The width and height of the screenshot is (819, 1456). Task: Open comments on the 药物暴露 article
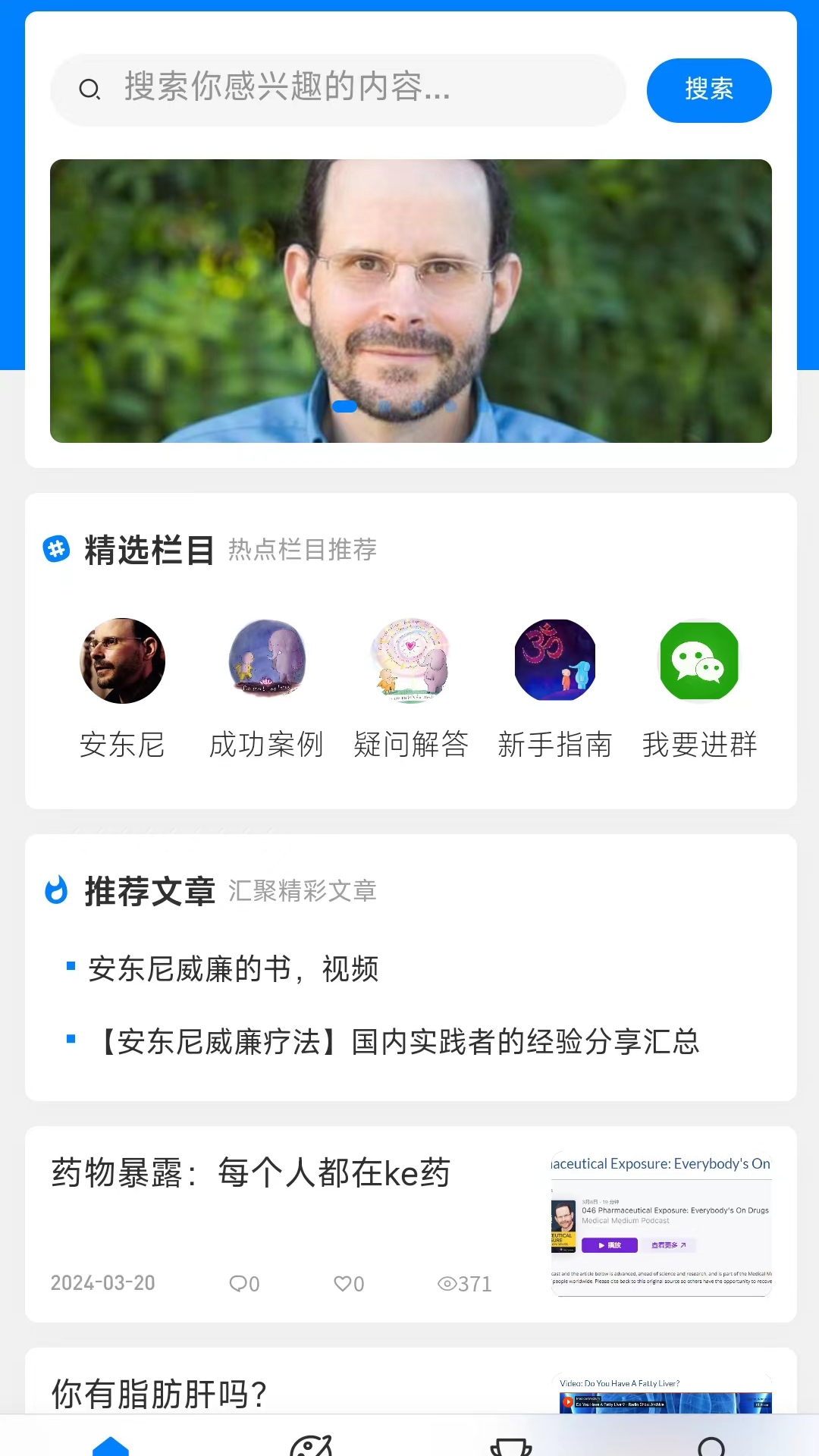239,1283
